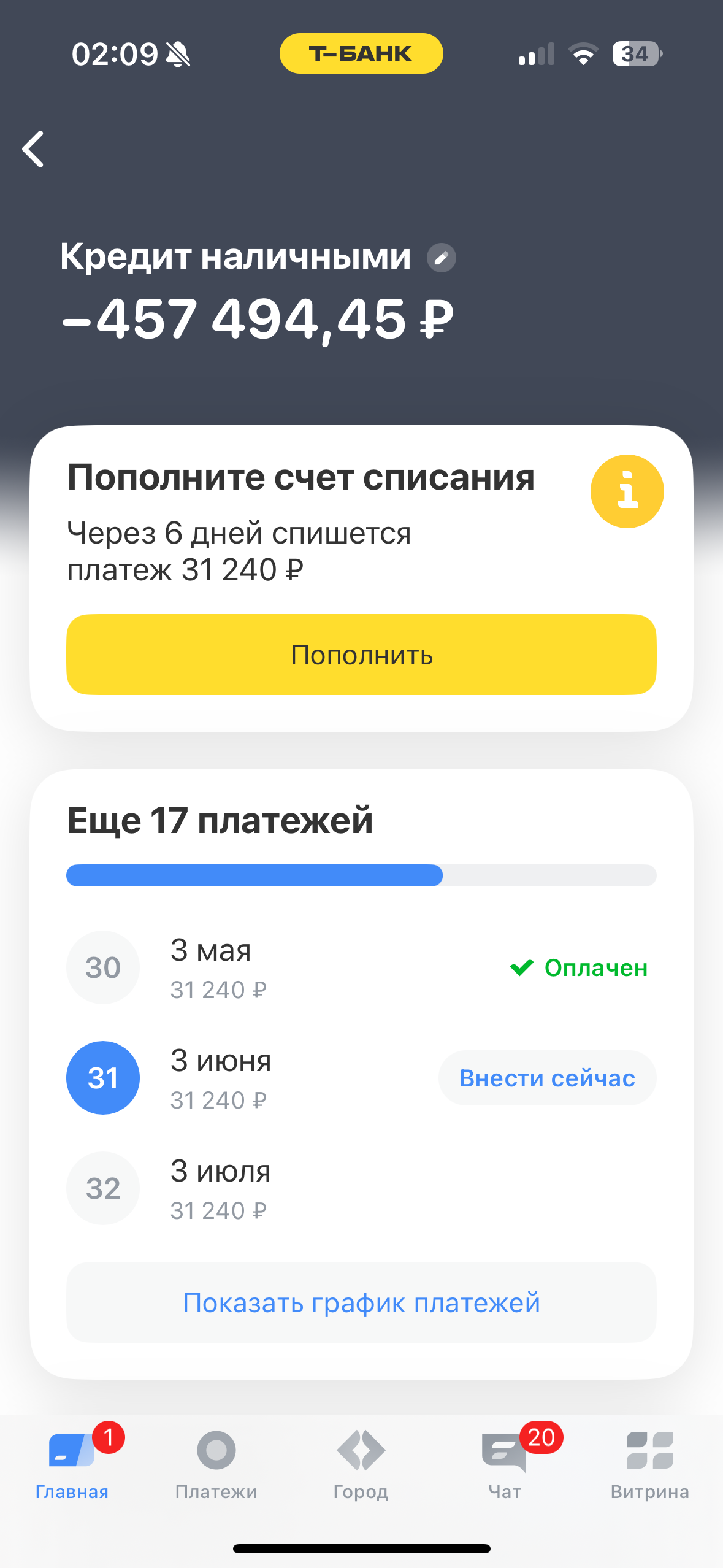Viewport: 723px width, 1568px height.
Task: Tap the back arrow to return
Action: 34,149
